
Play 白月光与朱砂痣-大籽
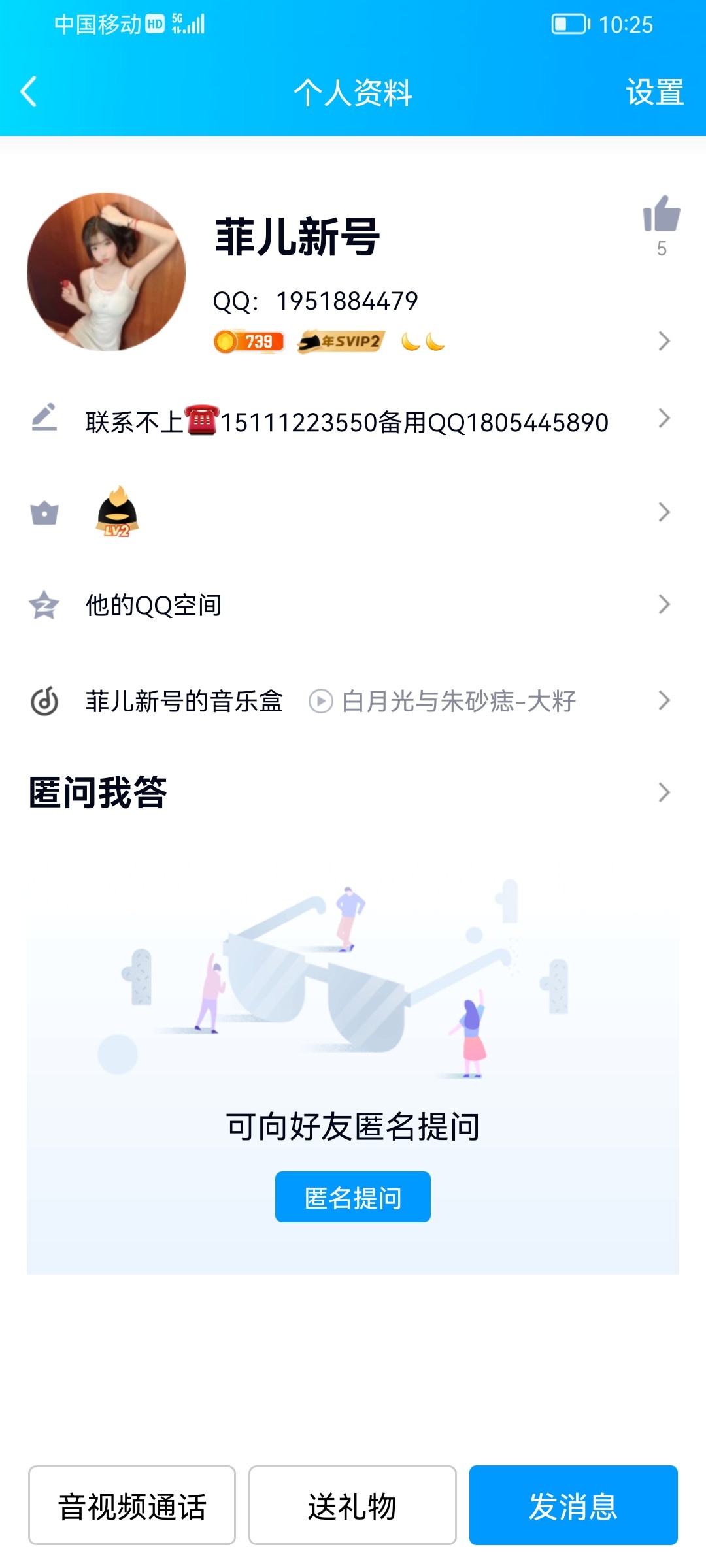[x=455, y=702]
